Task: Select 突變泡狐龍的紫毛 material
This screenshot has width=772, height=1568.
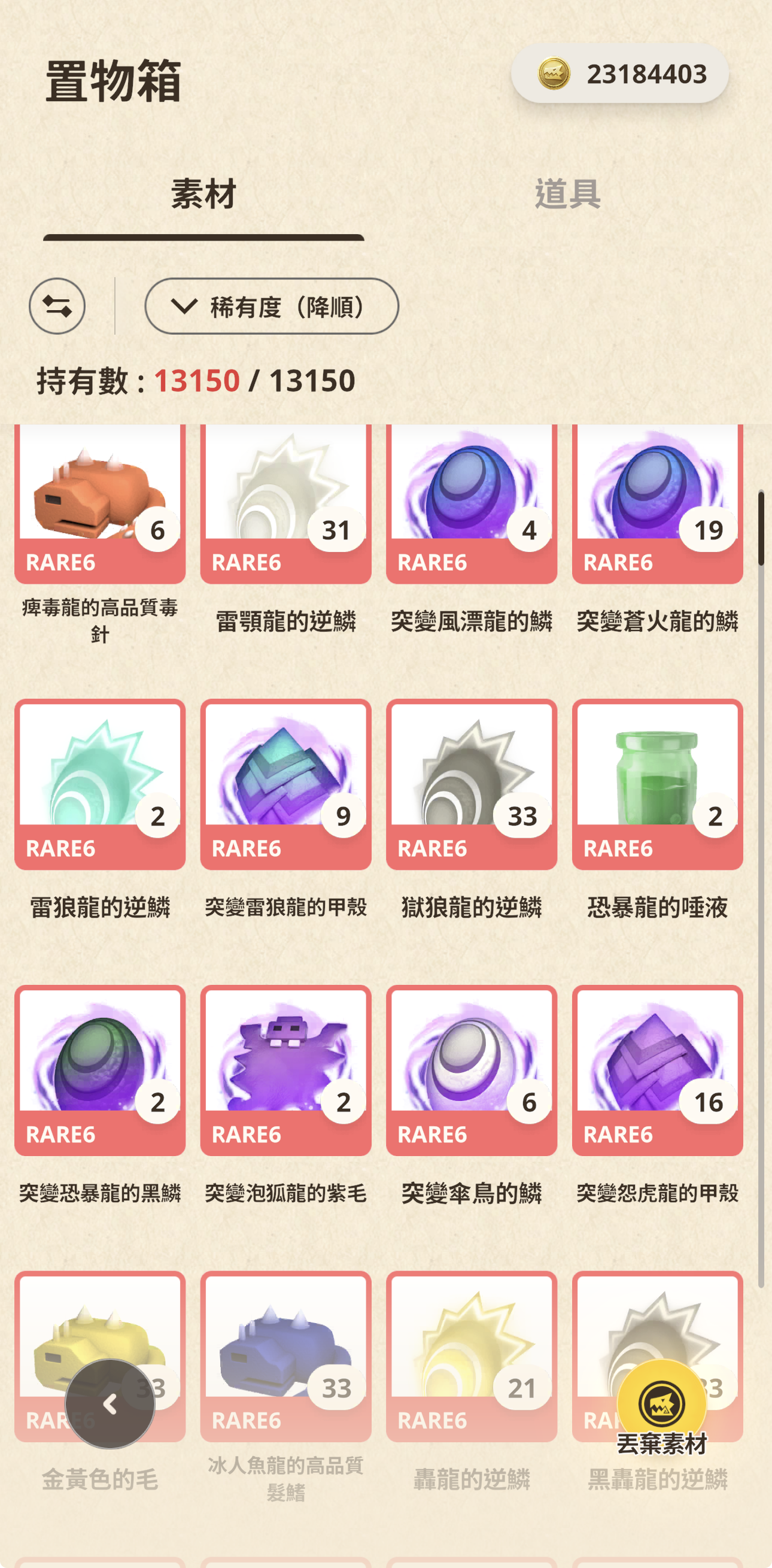Action: pos(286,1070)
